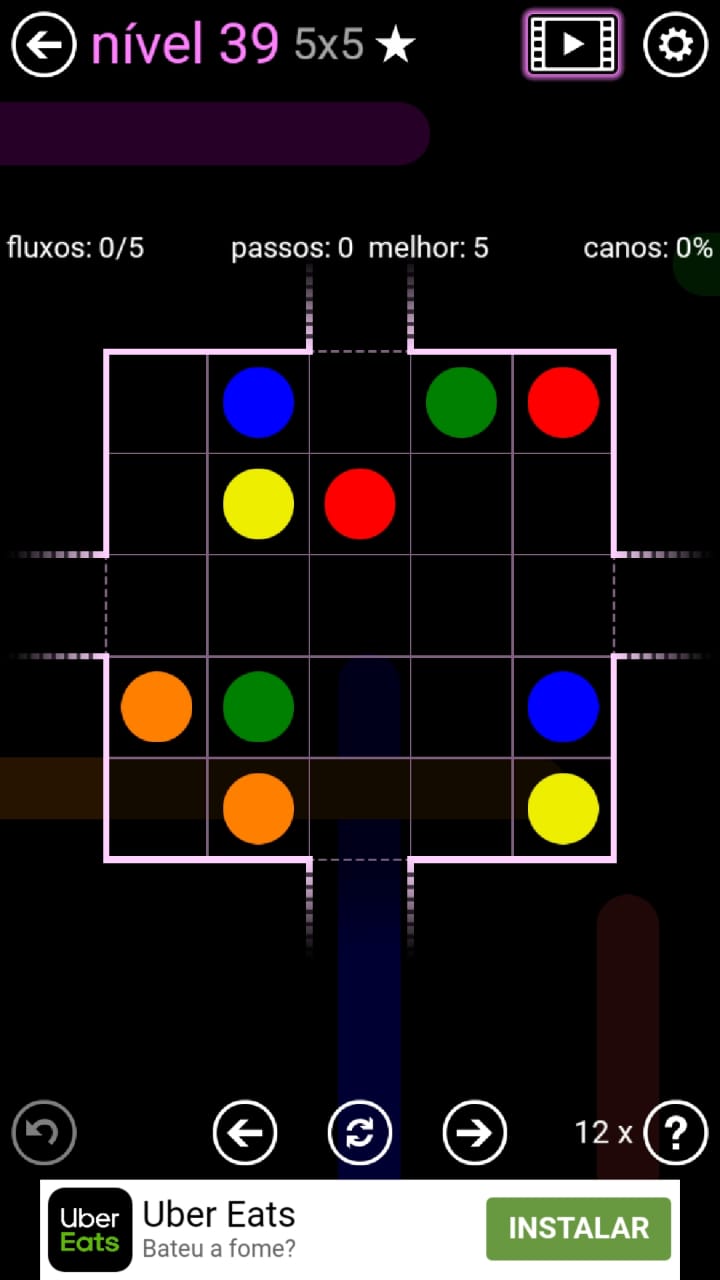Screen dimensions: 720x1280
Task: Advance to the next level
Action: [x=475, y=1132]
